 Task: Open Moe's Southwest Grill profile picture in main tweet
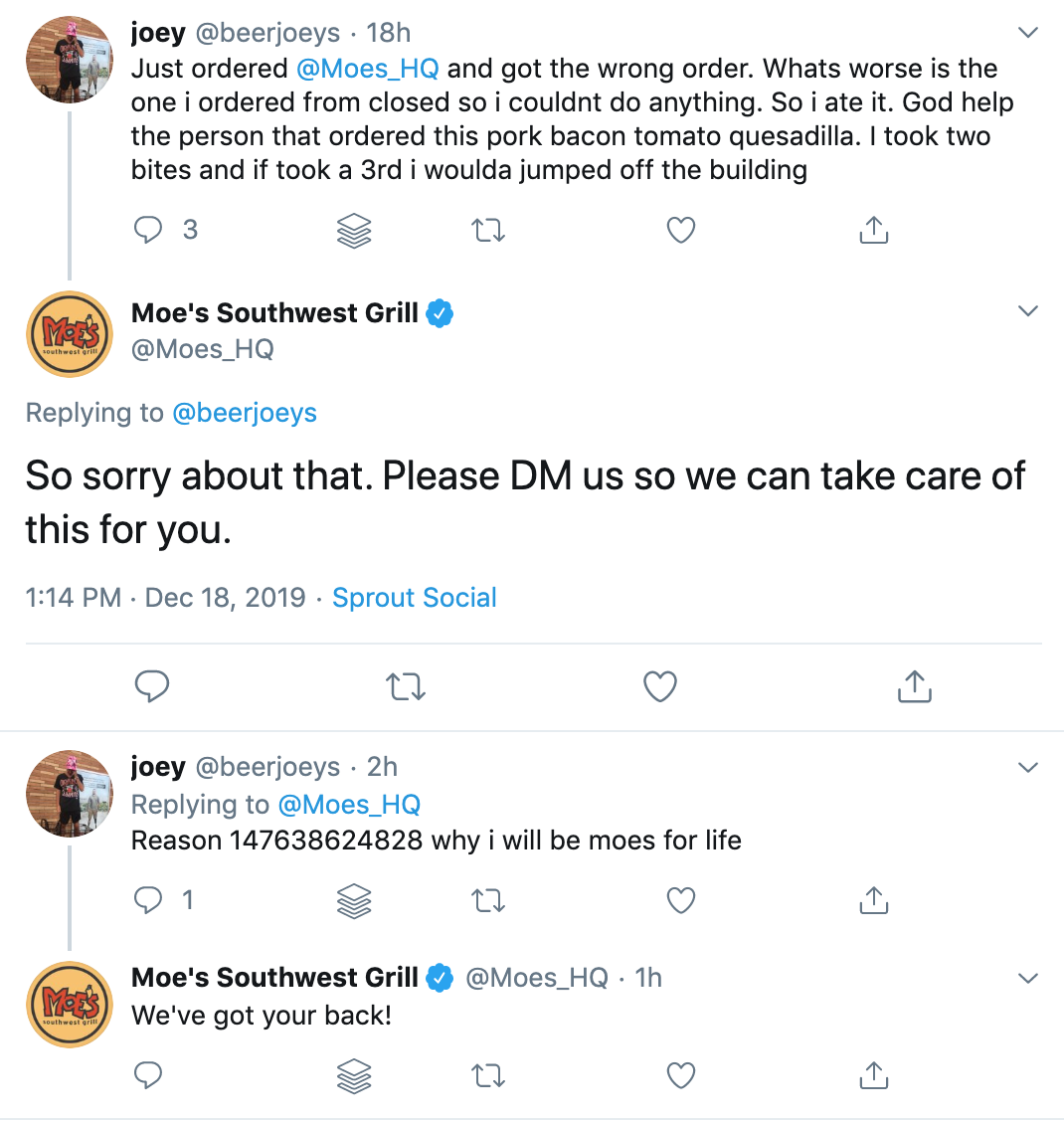(x=69, y=334)
